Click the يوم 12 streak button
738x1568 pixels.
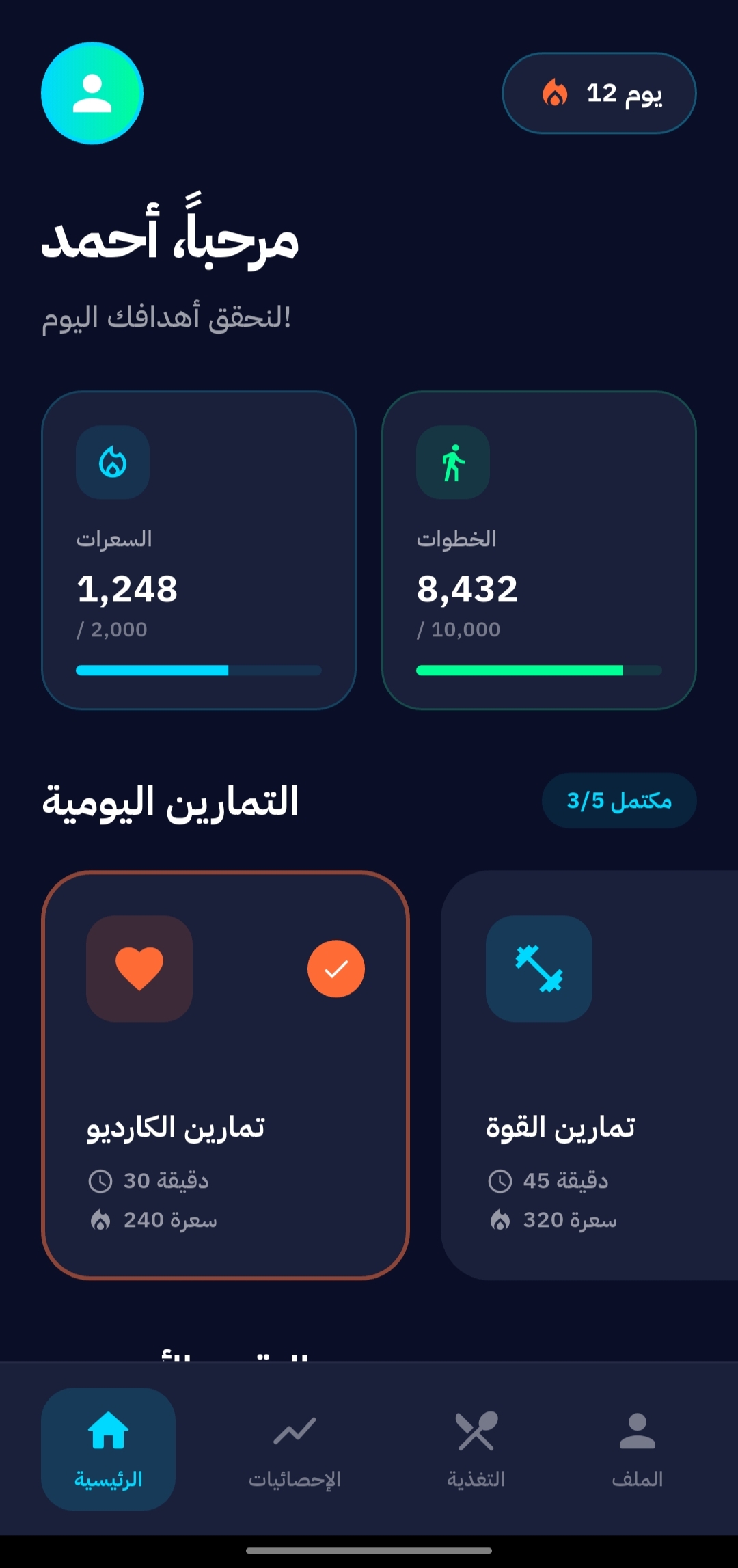click(x=598, y=92)
